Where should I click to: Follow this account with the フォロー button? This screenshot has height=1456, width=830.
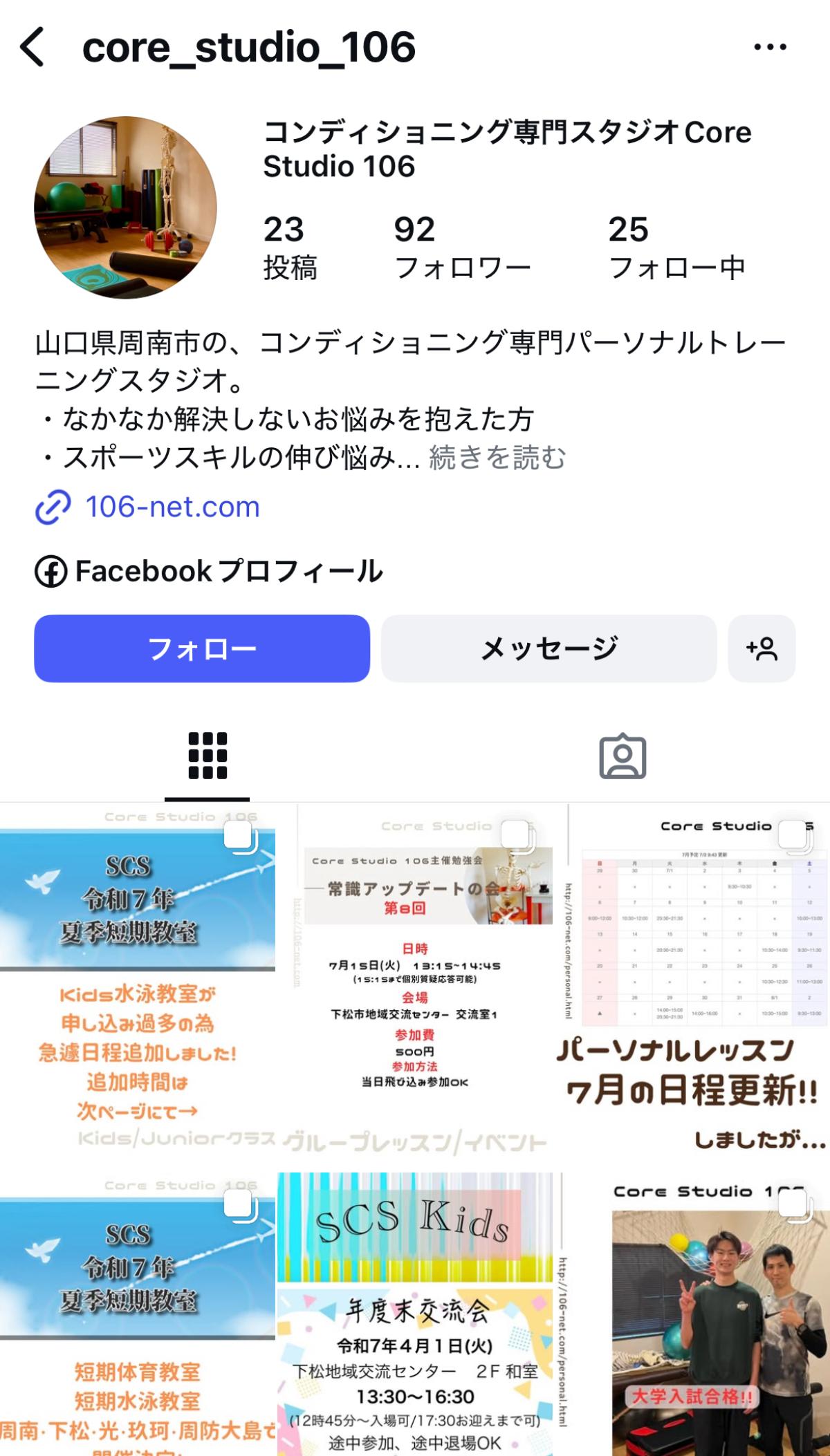pyautogui.click(x=202, y=648)
